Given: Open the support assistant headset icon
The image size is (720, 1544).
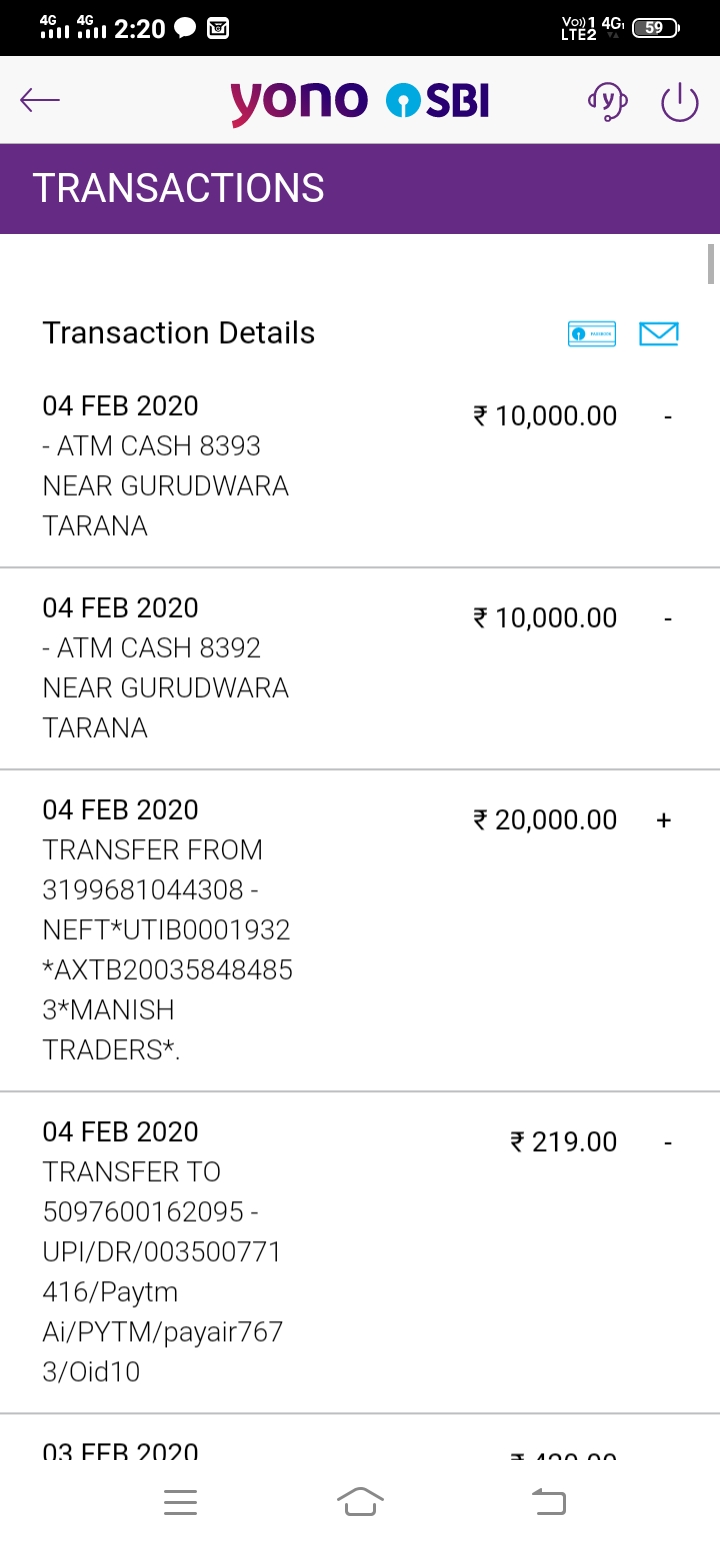Looking at the screenshot, I should 607,101.
